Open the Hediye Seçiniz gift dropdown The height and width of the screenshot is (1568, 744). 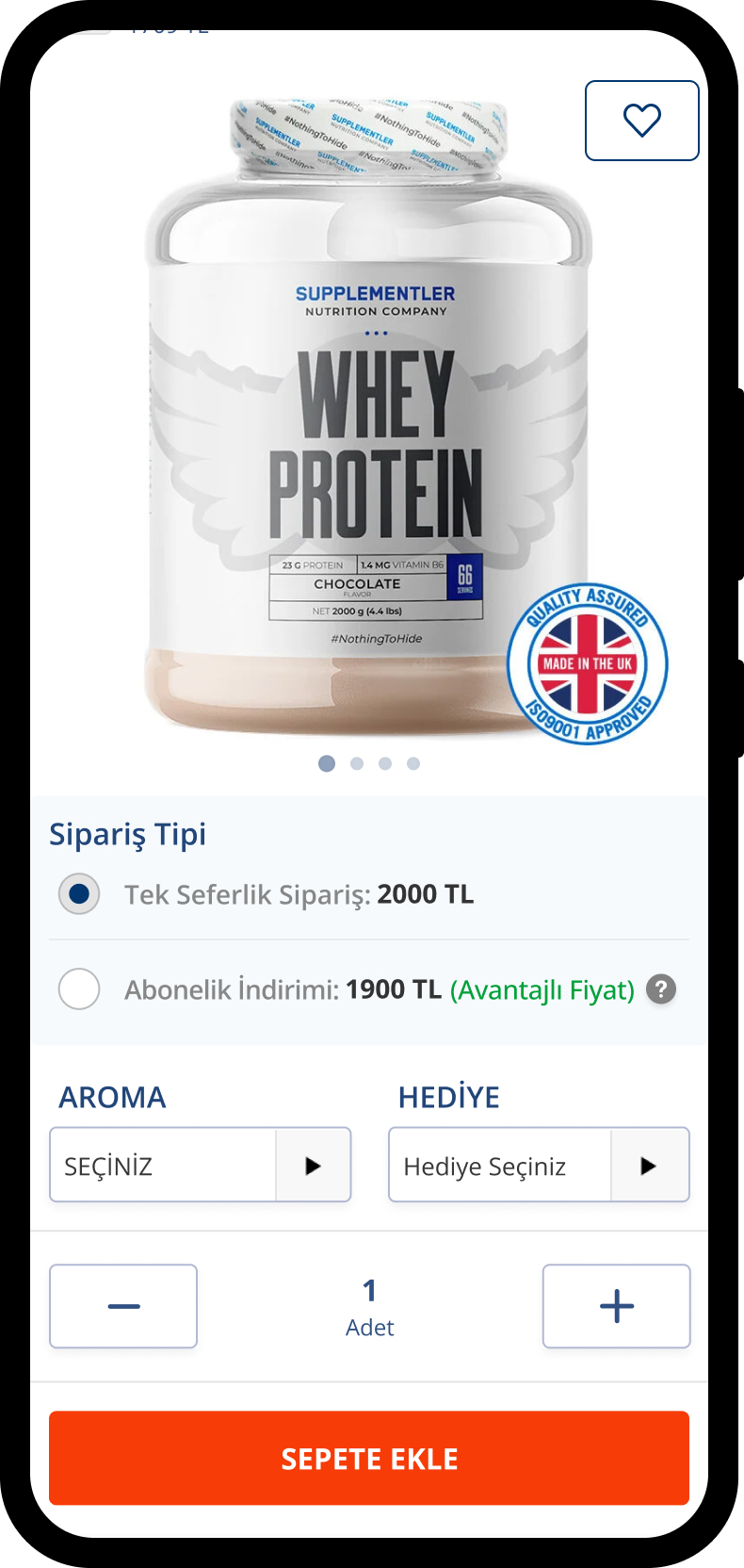(499, 1165)
